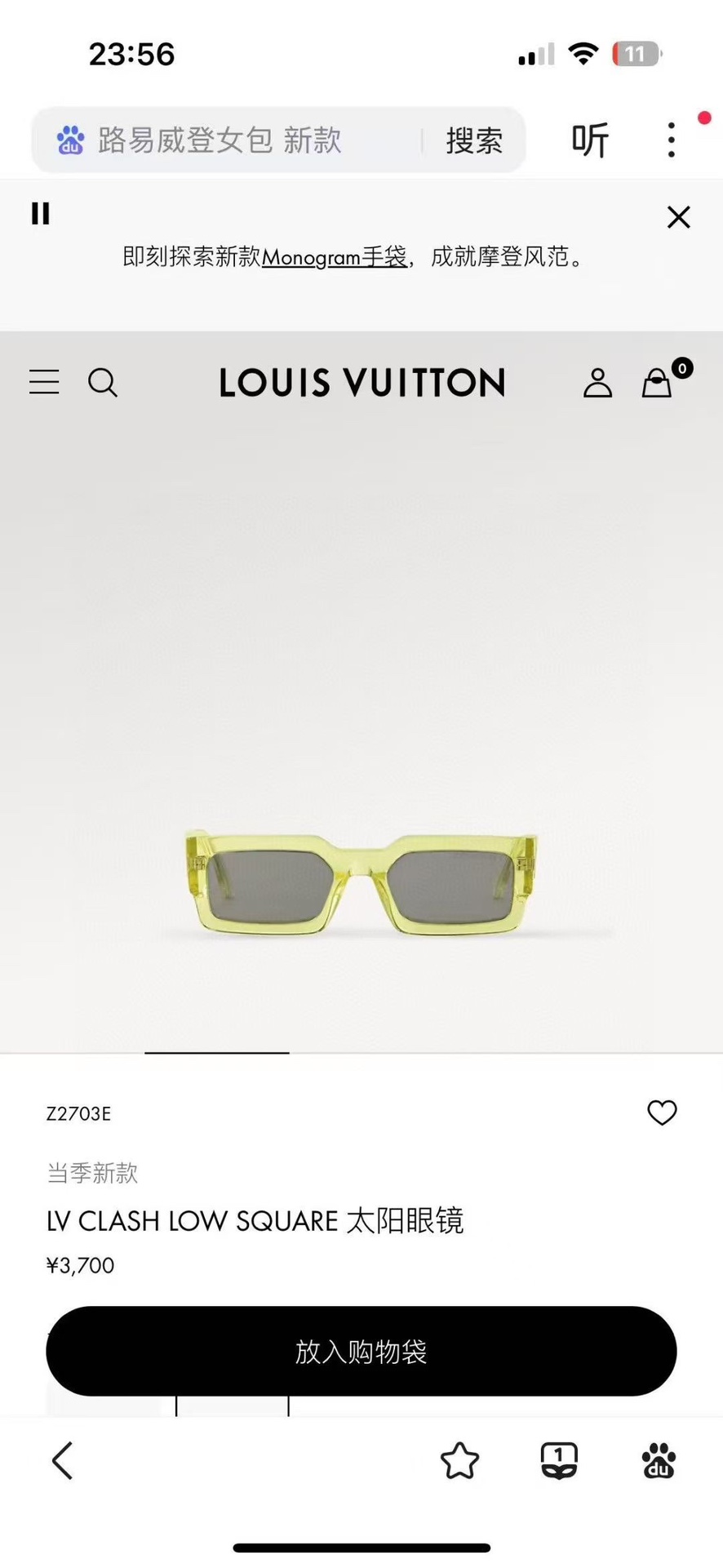Start read-aloud with the 听 button

click(x=590, y=140)
